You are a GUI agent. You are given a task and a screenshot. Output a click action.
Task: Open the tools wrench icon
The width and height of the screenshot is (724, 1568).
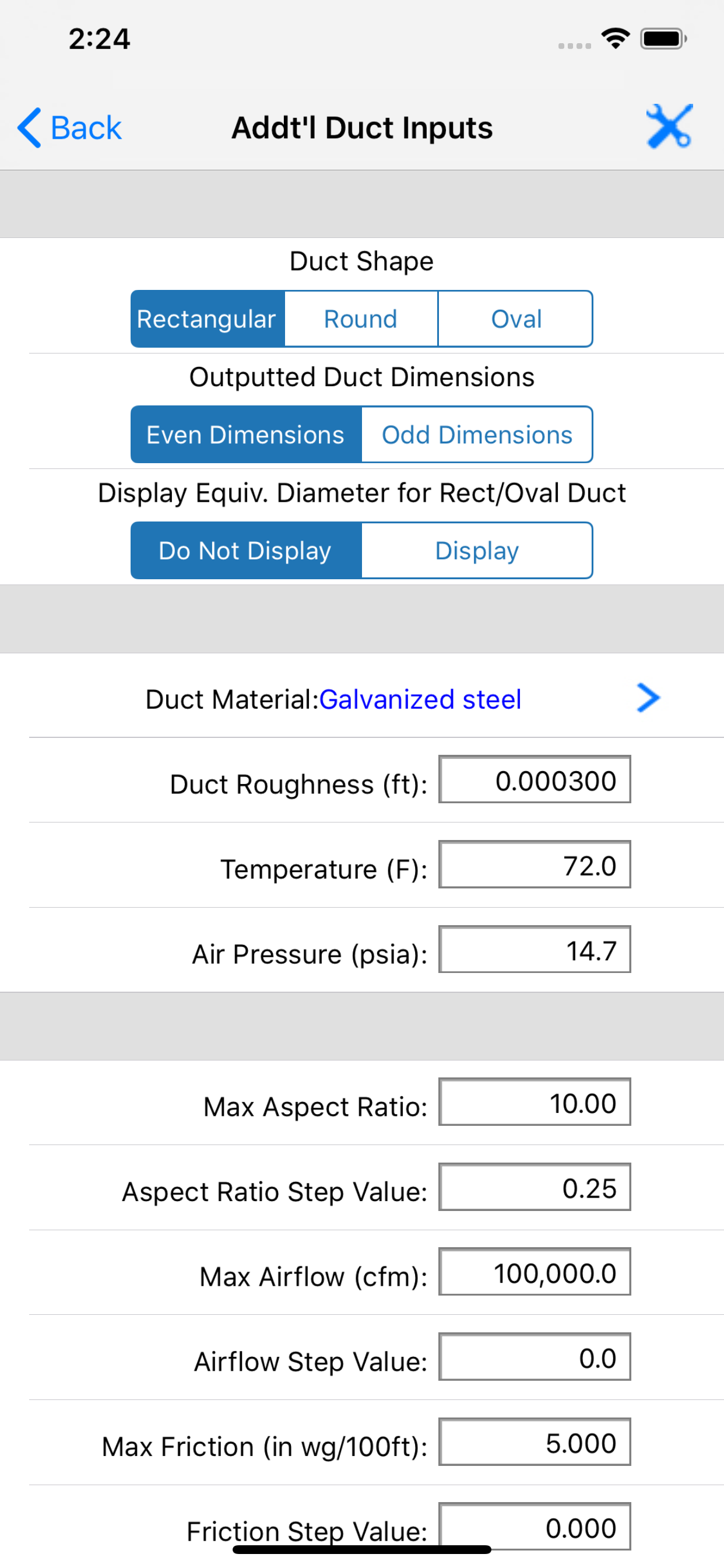(669, 127)
